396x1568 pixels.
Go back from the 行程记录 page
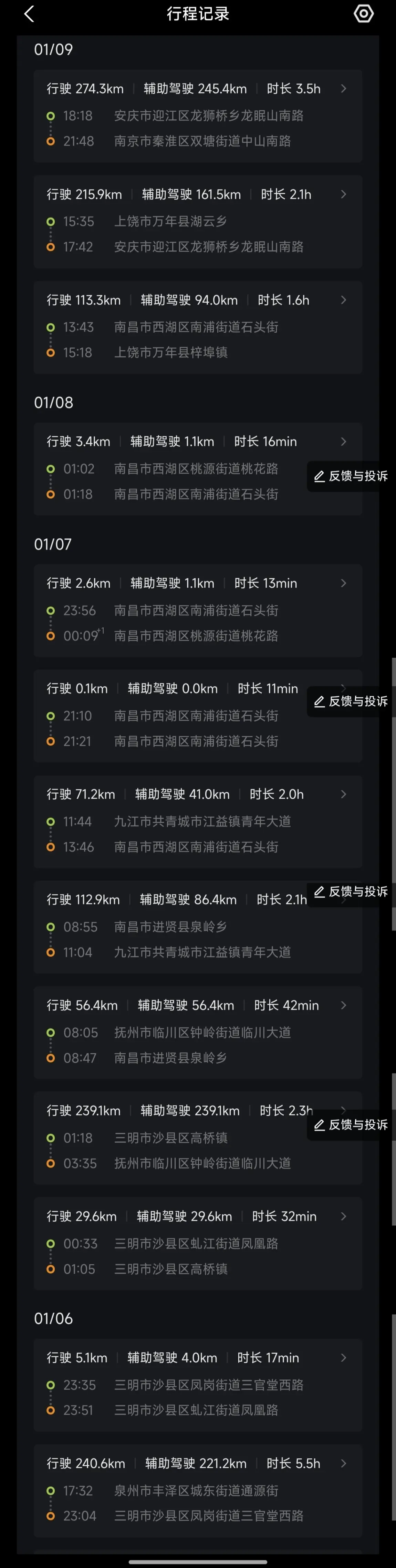(29, 14)
